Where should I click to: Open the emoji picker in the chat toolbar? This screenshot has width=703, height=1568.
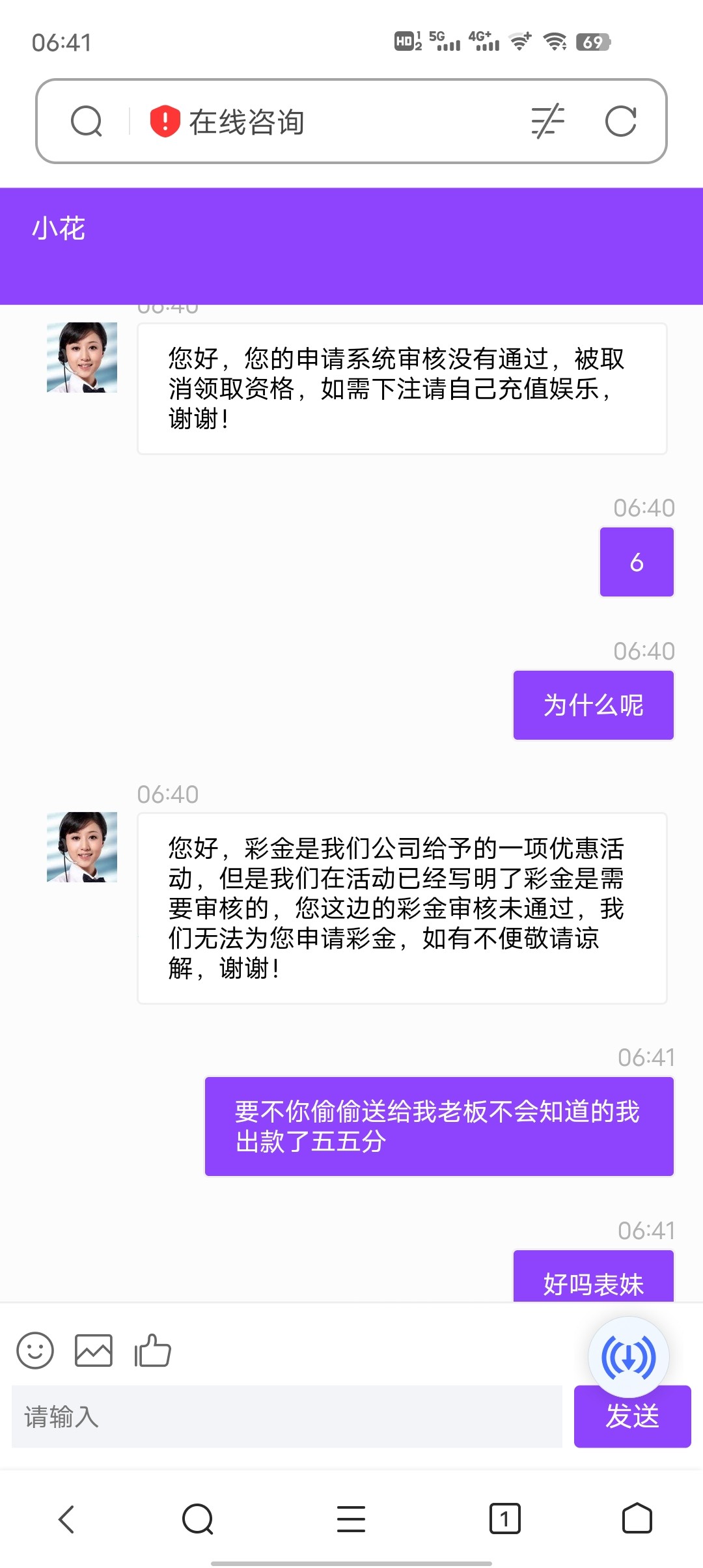[36, 1349]
